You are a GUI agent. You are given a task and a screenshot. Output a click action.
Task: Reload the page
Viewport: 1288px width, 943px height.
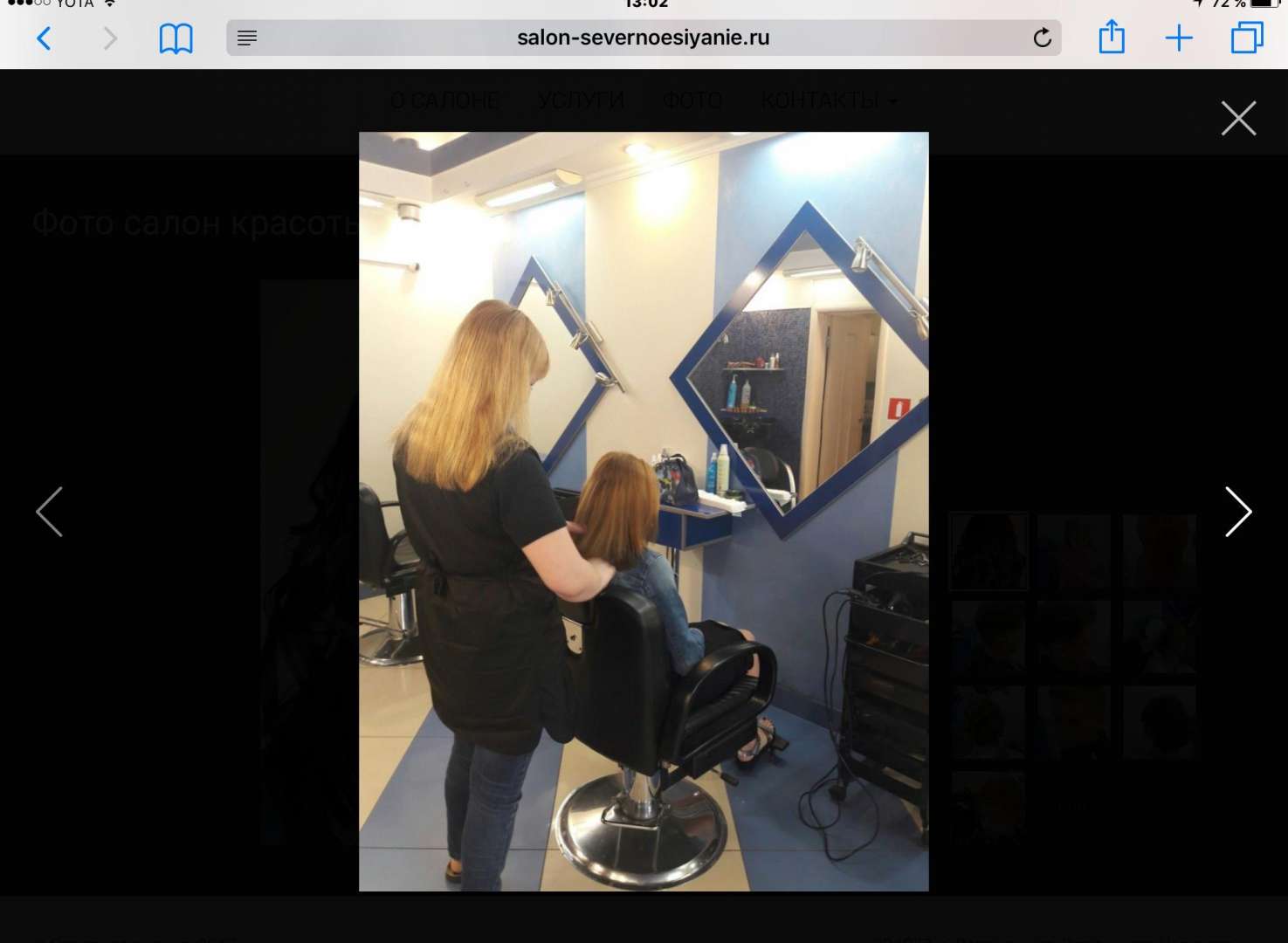click(x=1042, y=38)
